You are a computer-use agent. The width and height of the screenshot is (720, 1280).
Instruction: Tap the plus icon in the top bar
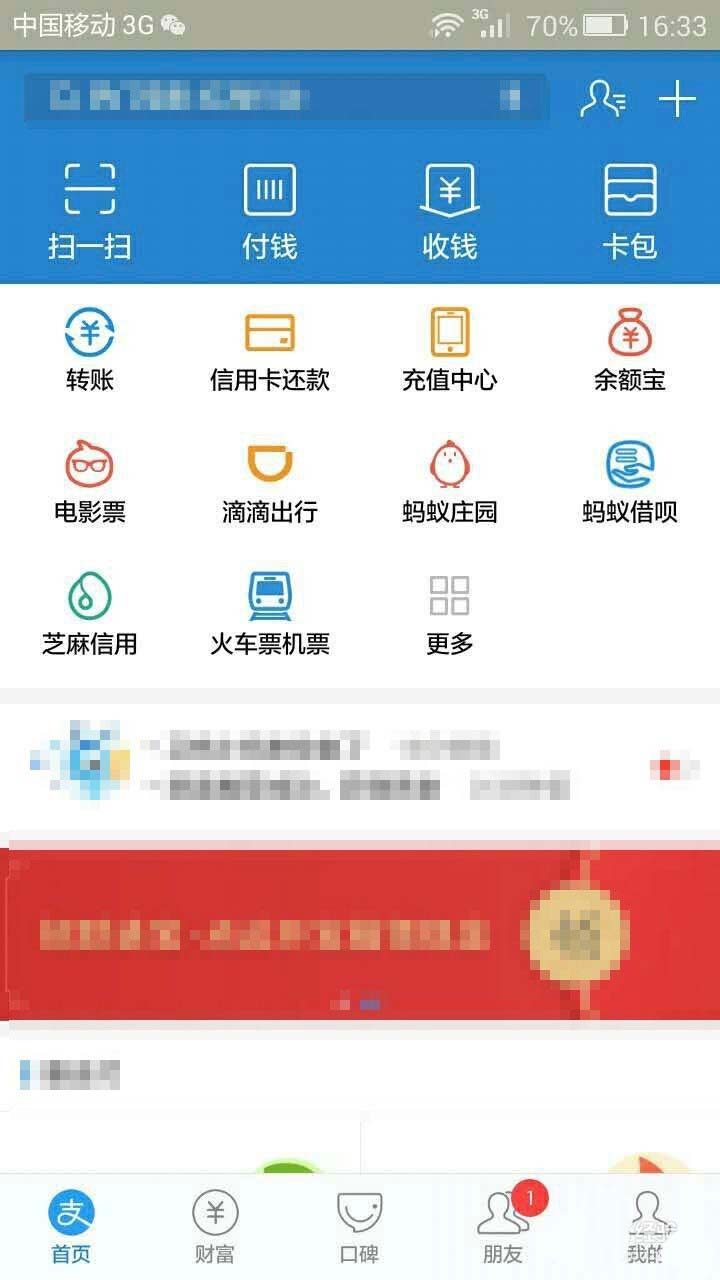677,98
